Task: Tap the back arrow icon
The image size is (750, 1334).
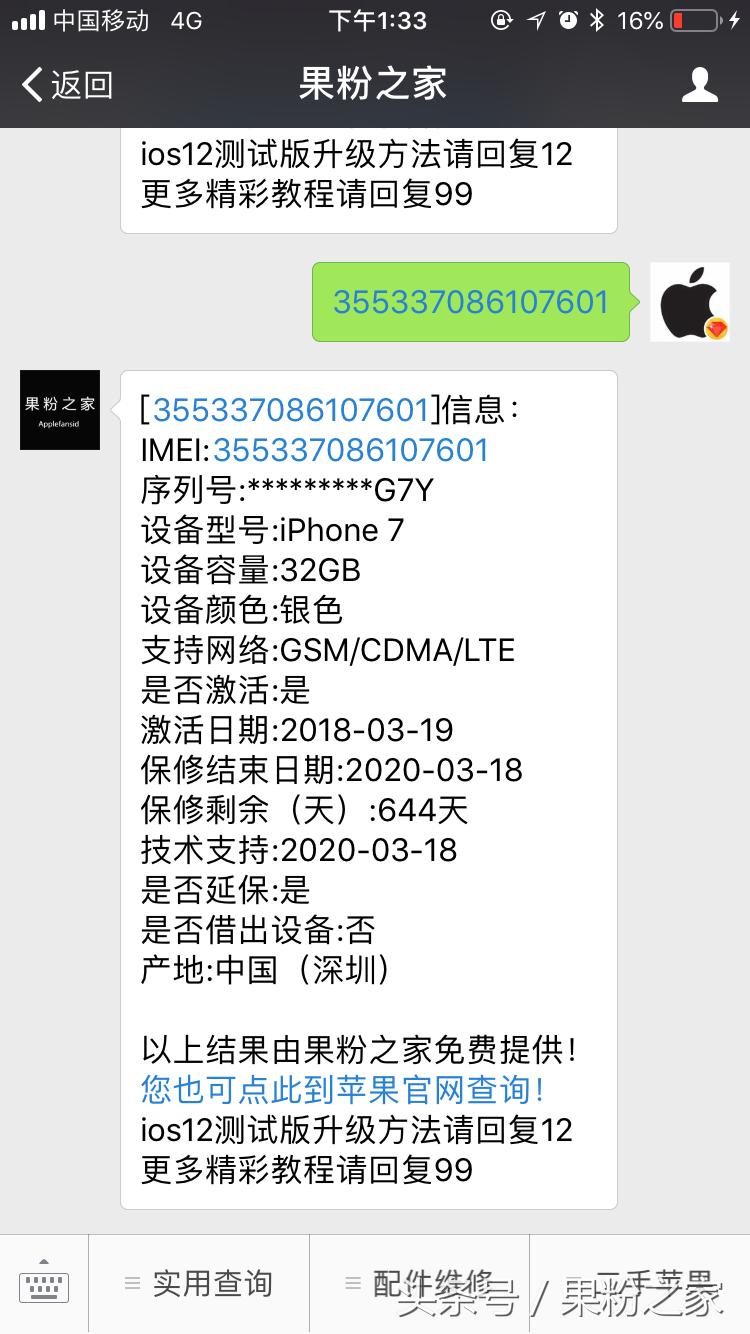Action: [30, 84]
